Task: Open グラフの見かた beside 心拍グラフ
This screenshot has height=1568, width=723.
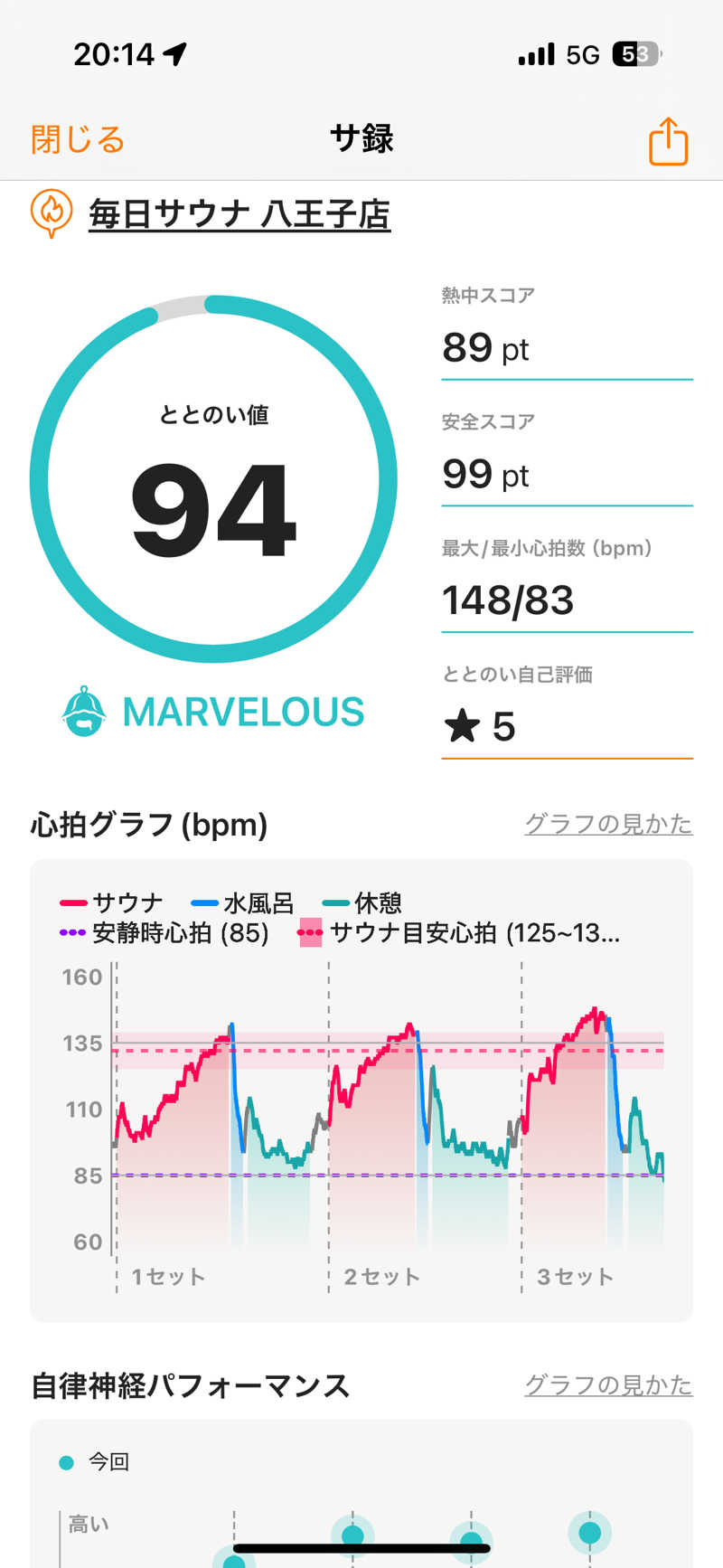Action: 608,824
